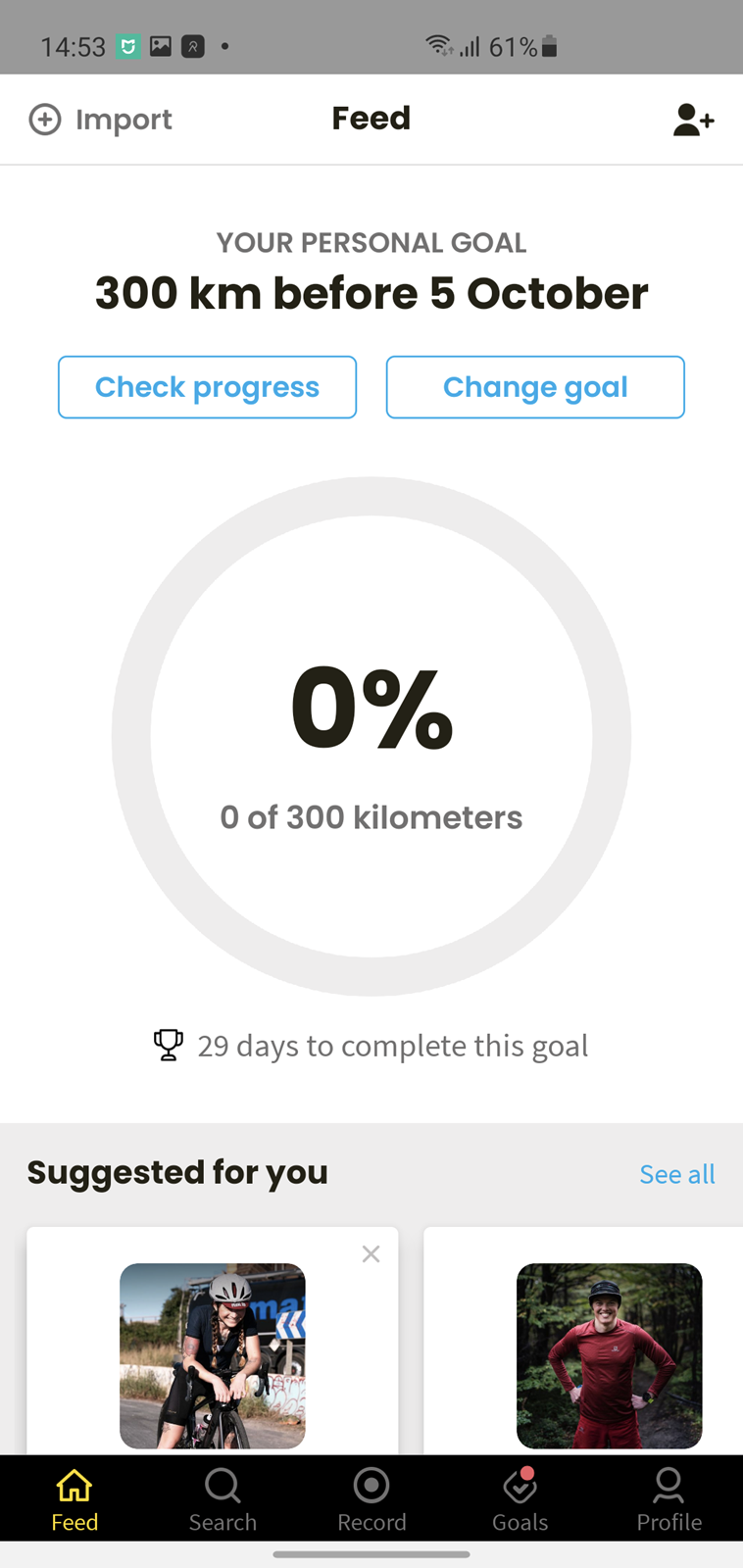Check progress on the personal goal
This screenshot has width=743, height=1568.
[207, 387]
